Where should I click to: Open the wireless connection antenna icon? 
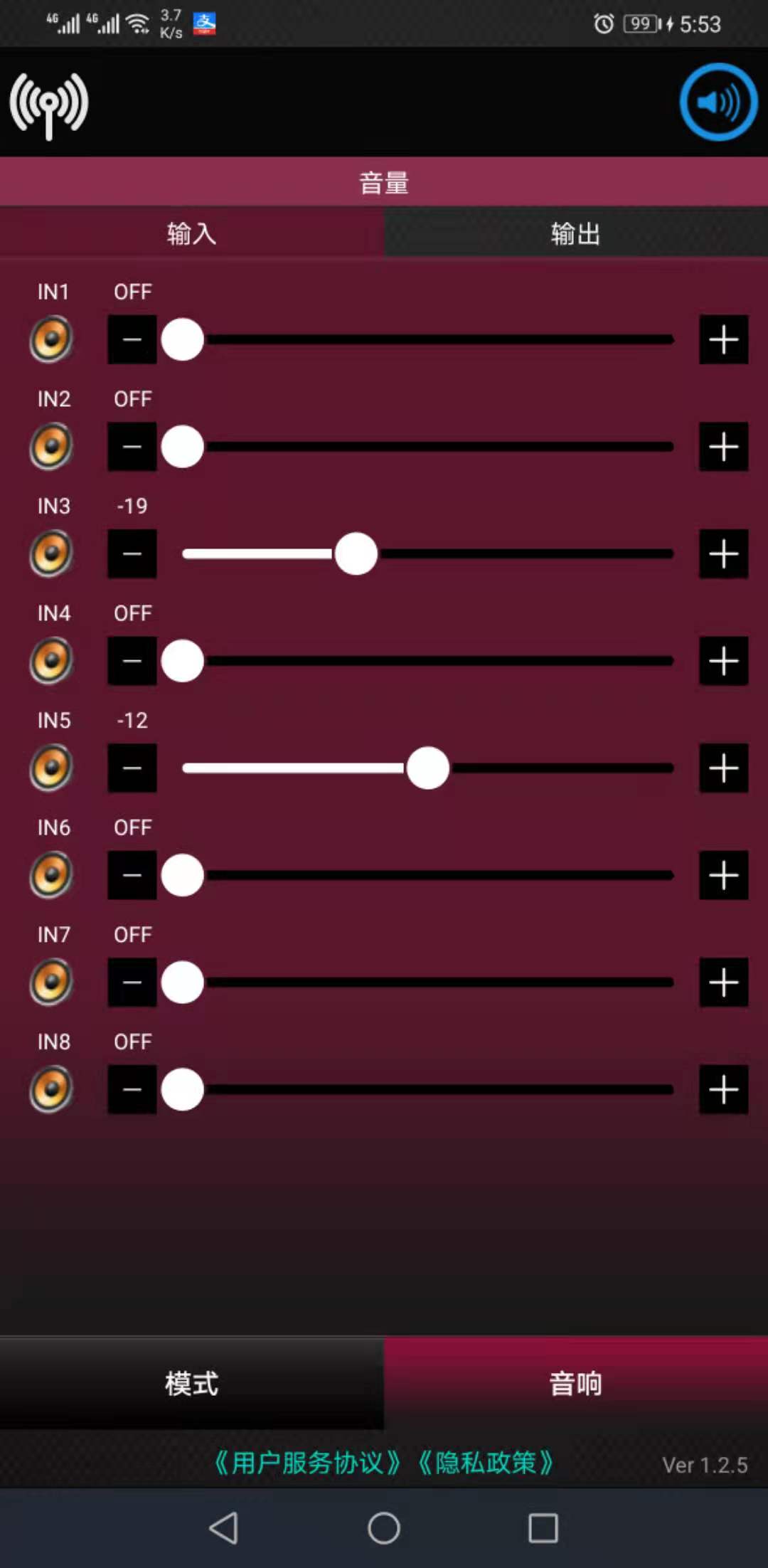pos(48,104)
